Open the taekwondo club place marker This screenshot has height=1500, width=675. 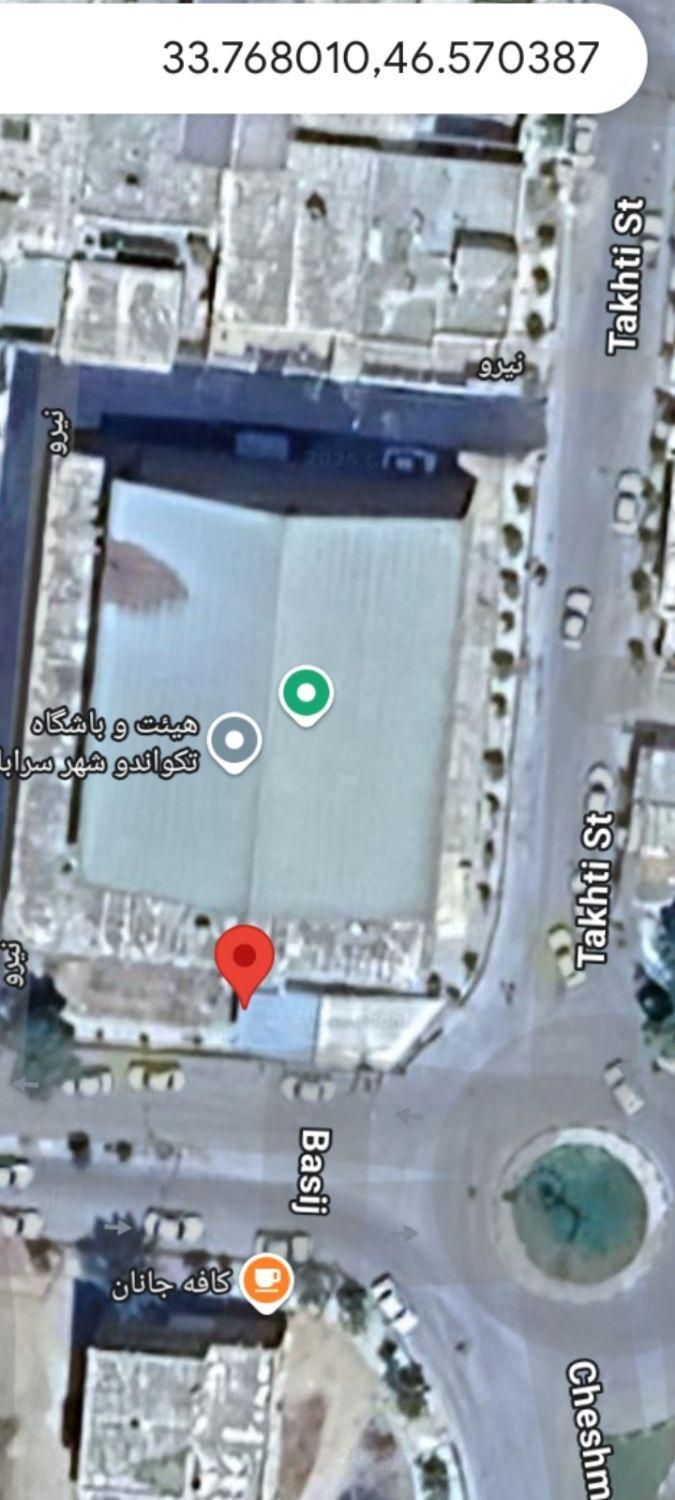(x=235, y=741)
